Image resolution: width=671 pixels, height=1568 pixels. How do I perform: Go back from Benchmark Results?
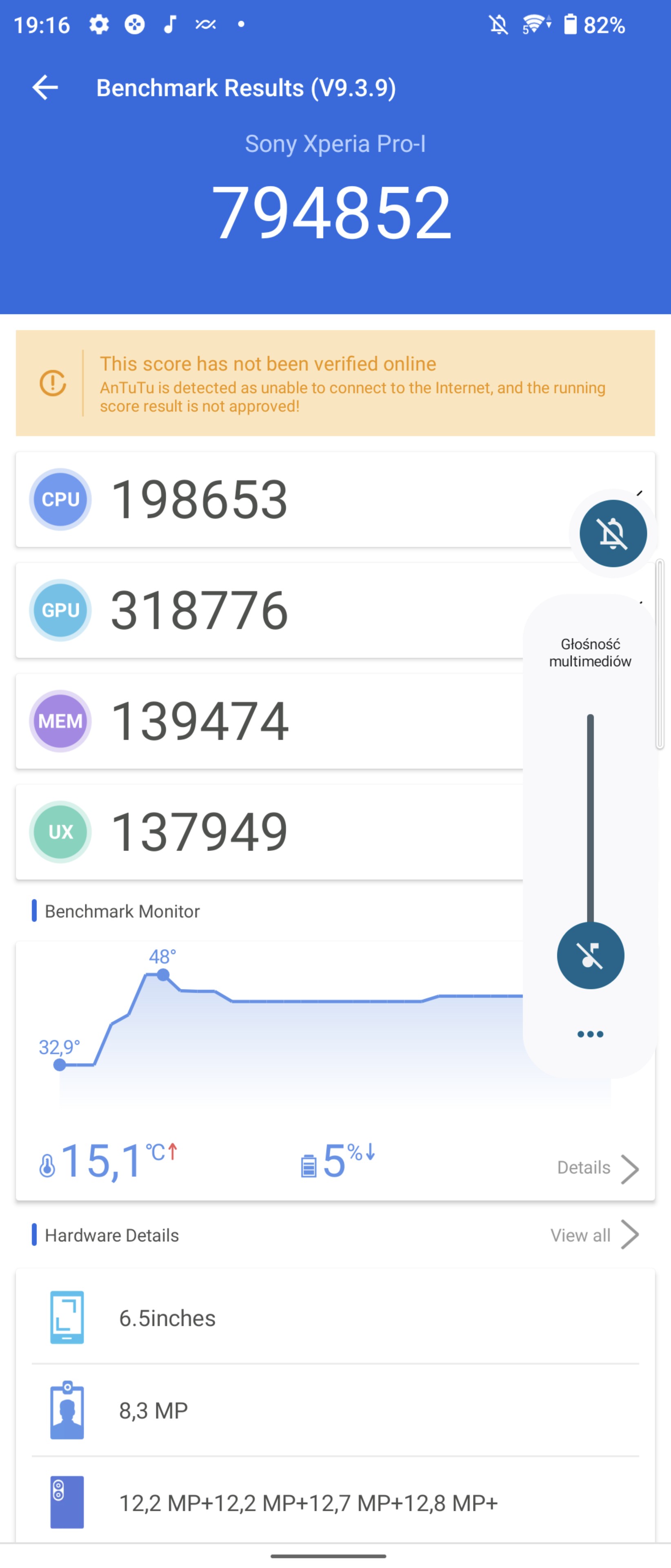click(45, 88)
